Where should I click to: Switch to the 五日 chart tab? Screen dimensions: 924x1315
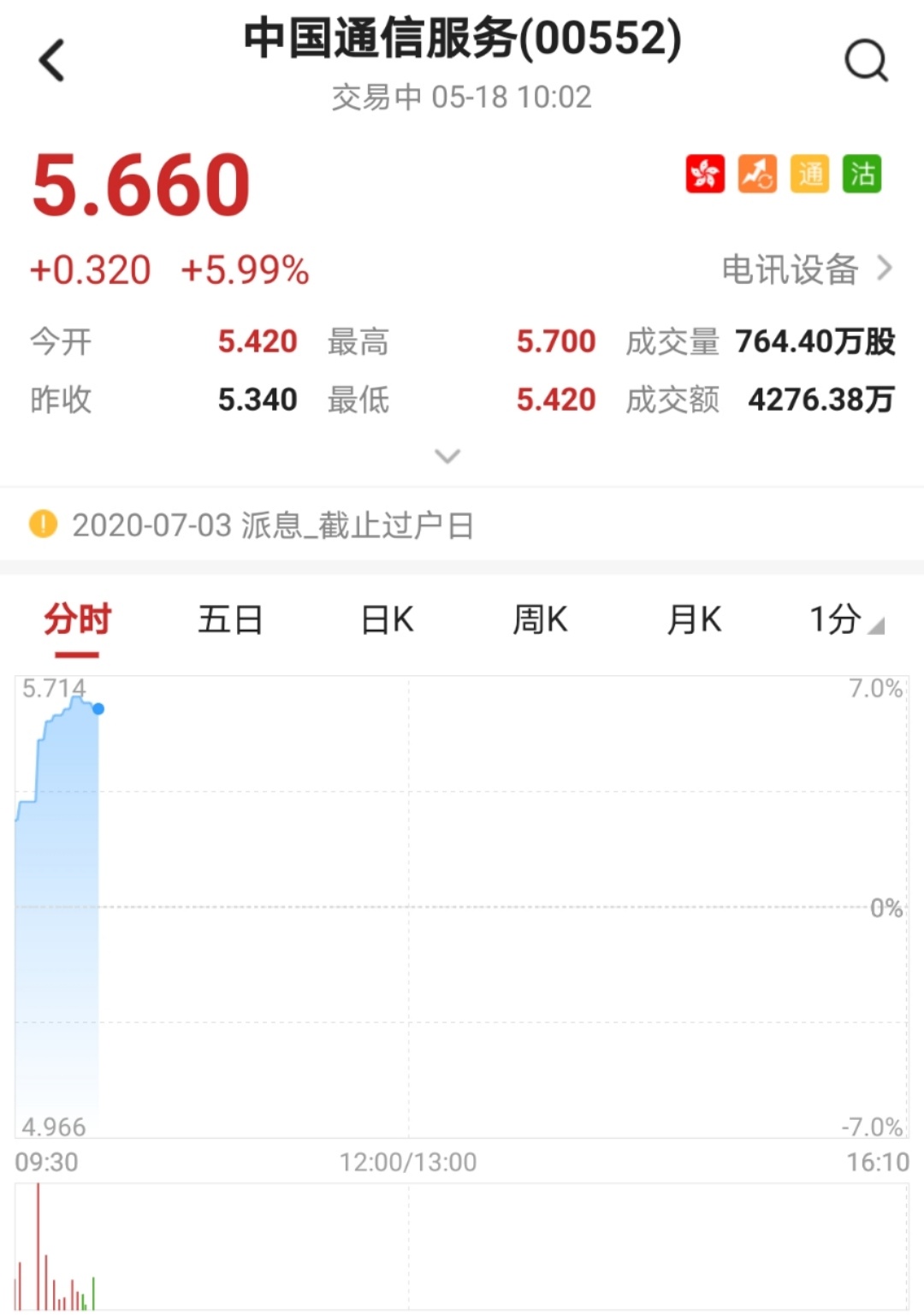[230, 619]
